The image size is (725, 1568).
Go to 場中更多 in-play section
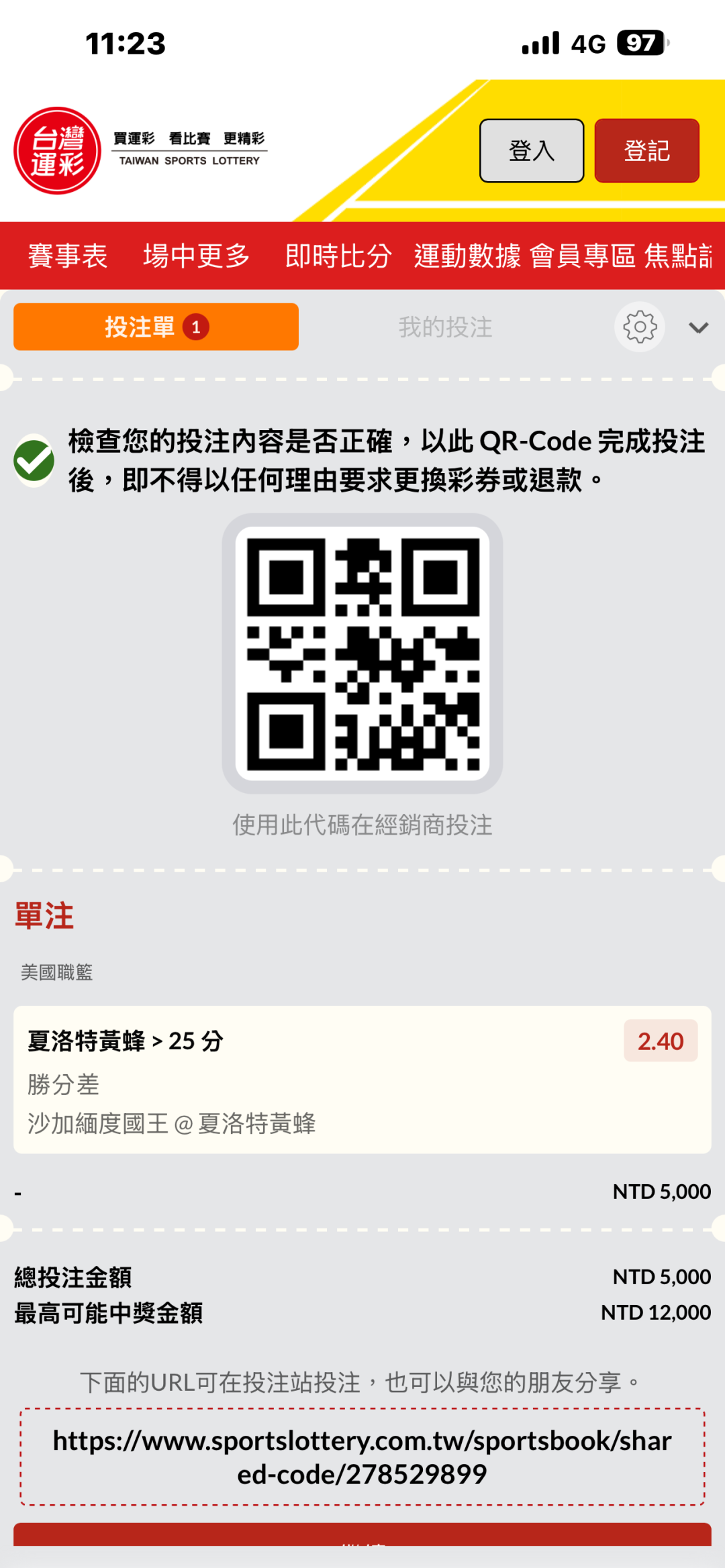pos(197,256)
